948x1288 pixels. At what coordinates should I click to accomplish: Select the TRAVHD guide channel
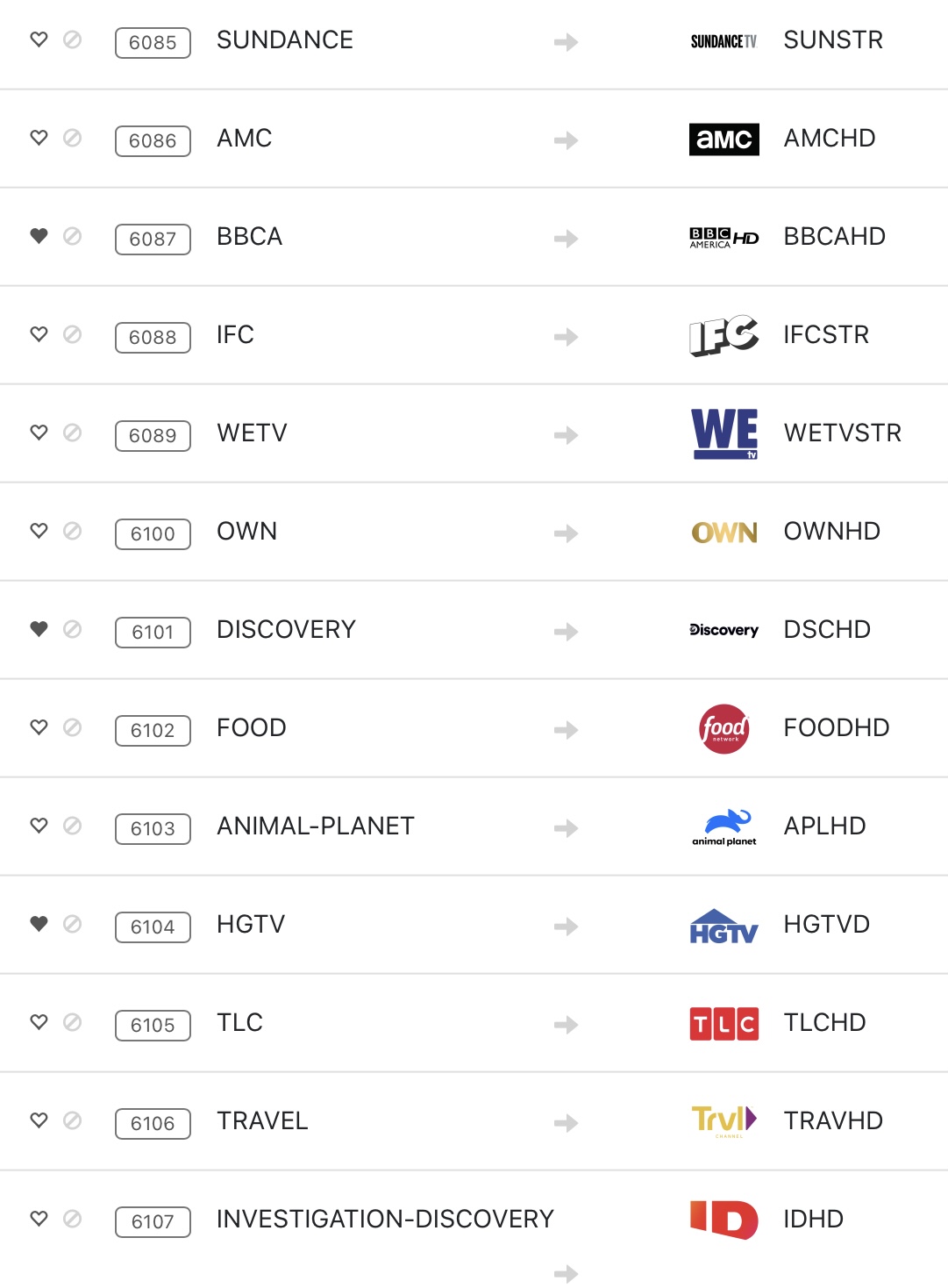pos(832,1121)
